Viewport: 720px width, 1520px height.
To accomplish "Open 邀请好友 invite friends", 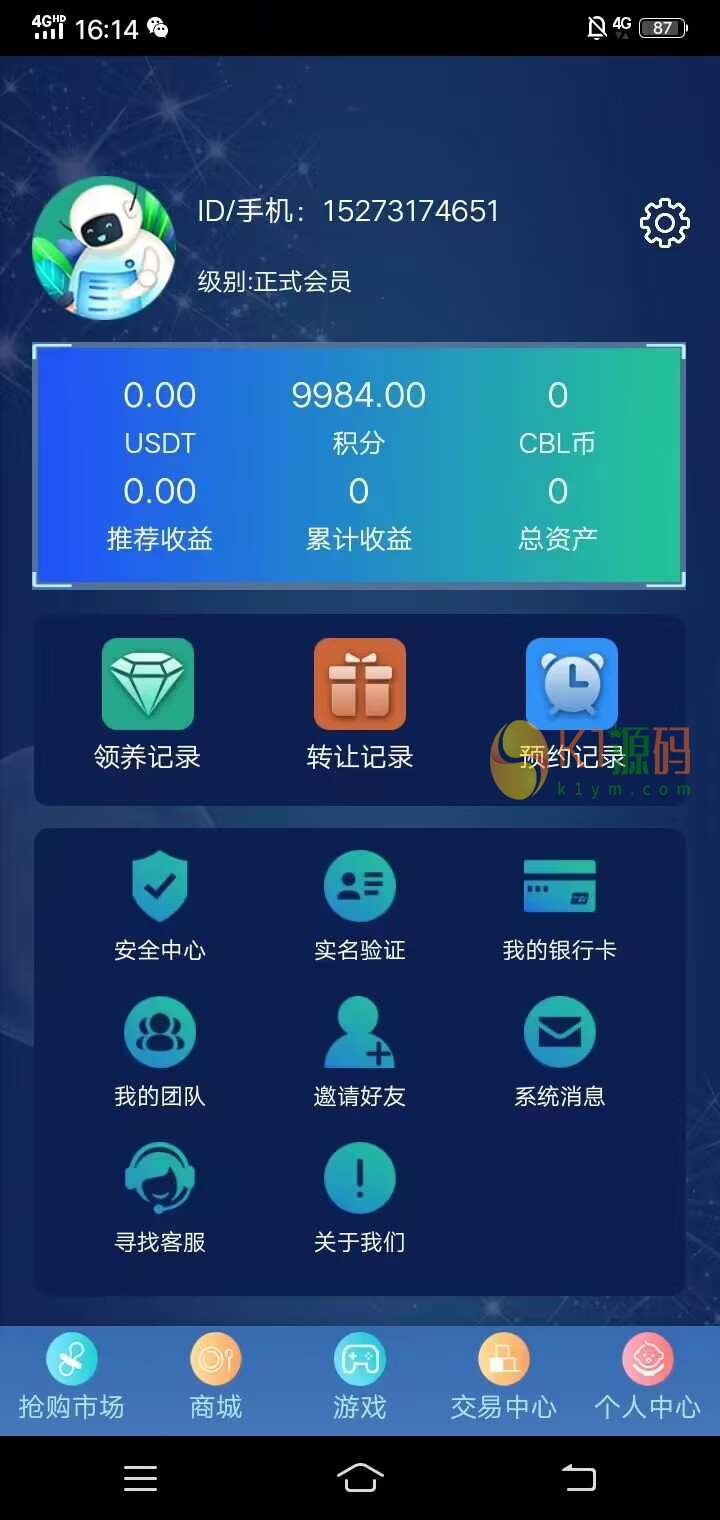I will point(360,1052).
